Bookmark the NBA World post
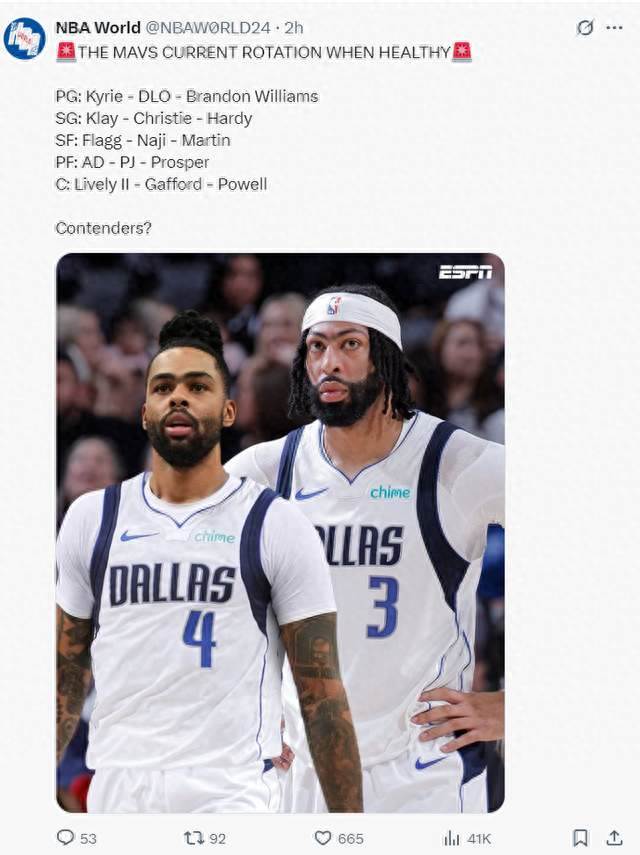This screenshot has width=640, height=855. (580, 838)
